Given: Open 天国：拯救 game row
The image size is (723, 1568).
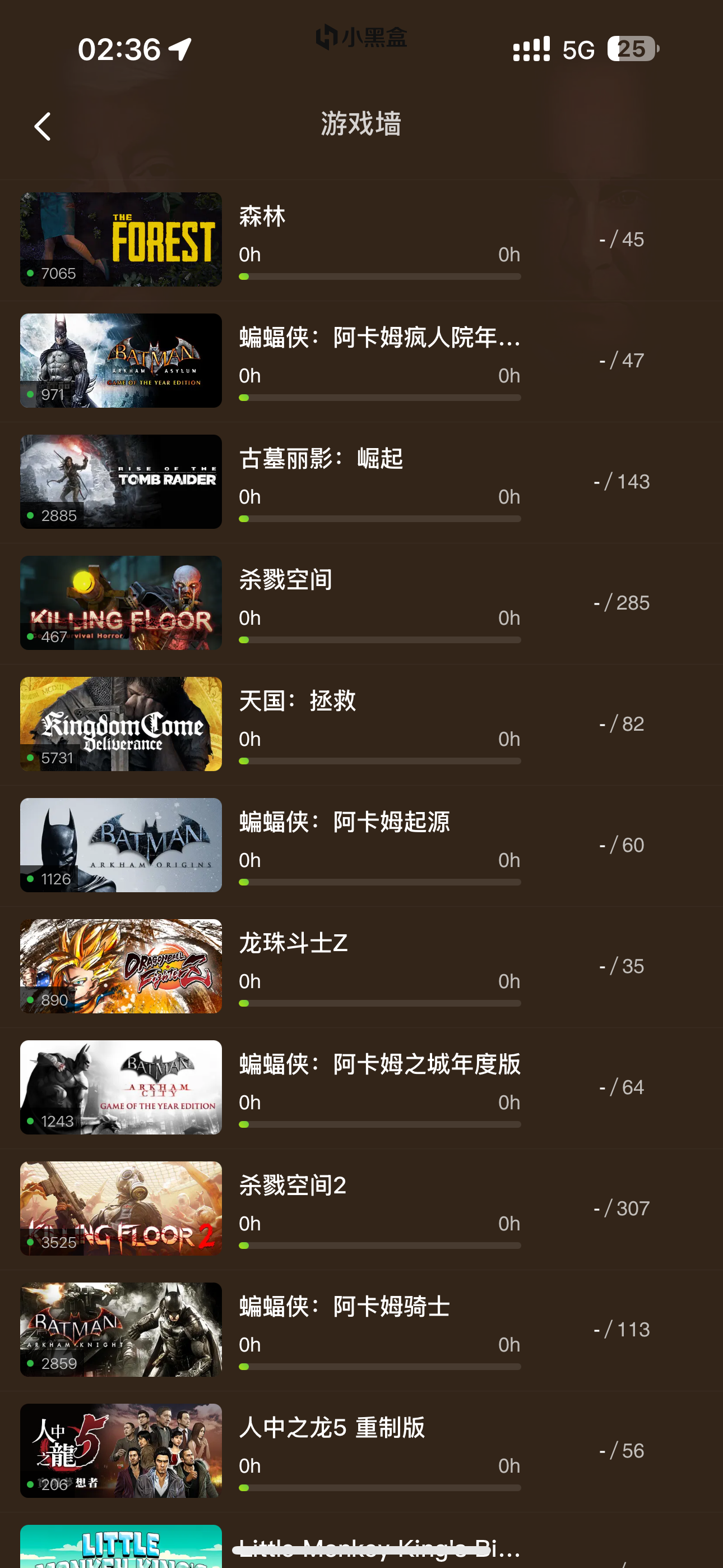Looking at the screenshot, I should point(361,725).
